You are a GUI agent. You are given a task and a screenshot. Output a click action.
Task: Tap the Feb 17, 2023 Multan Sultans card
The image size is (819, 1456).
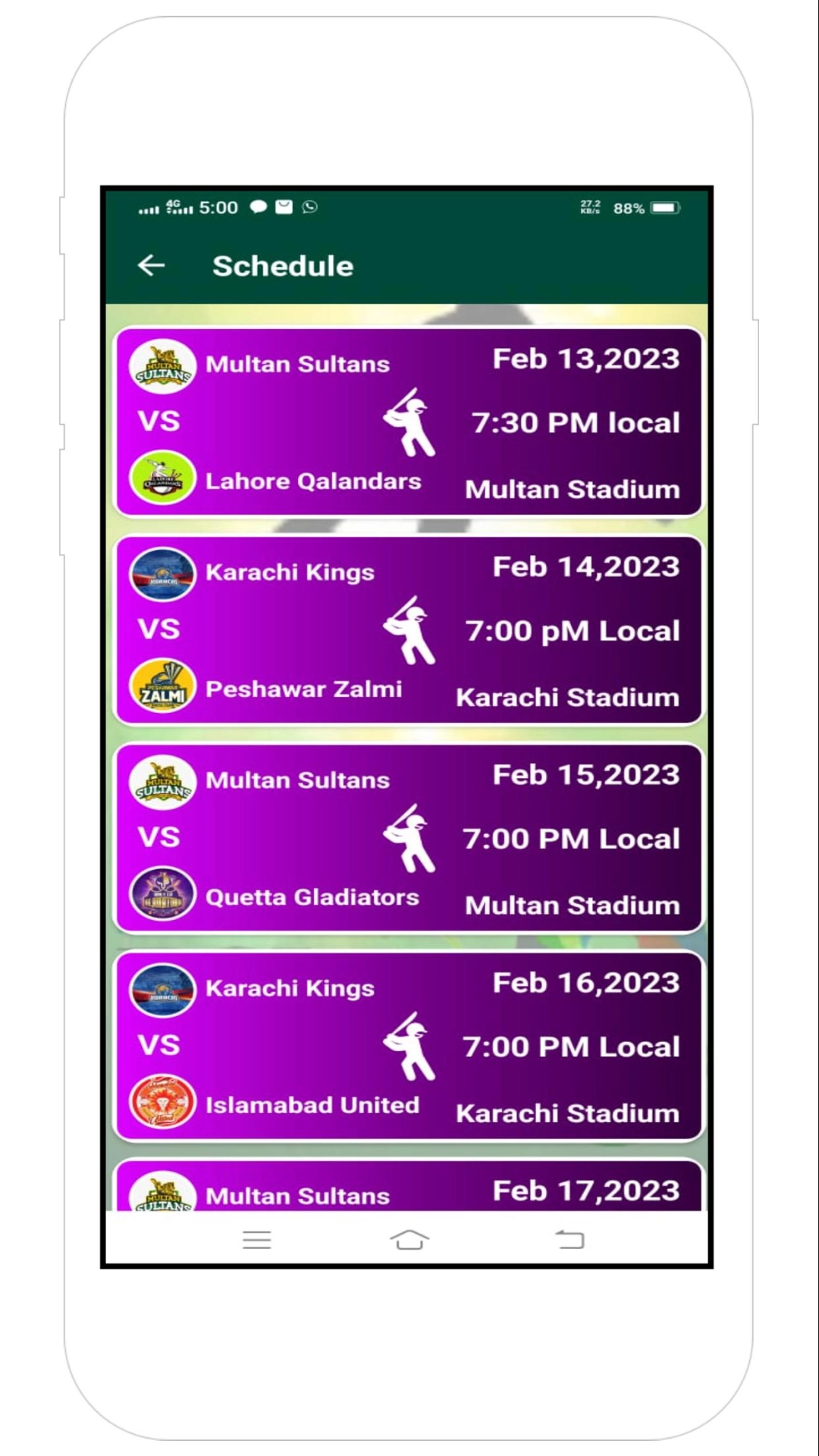point(408,1188)
